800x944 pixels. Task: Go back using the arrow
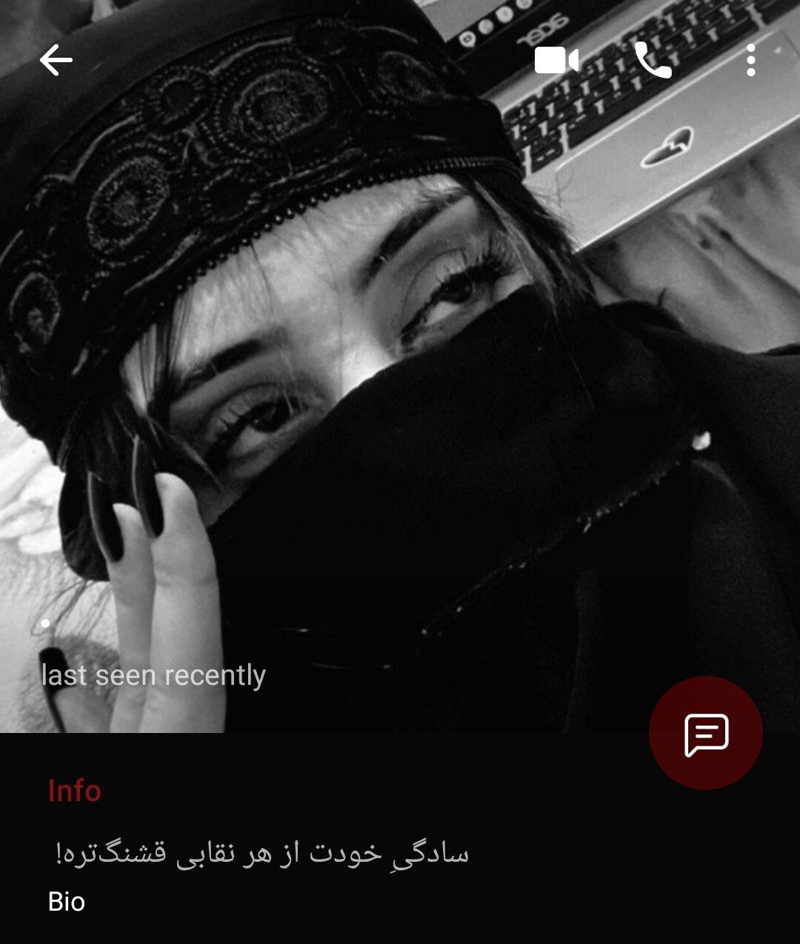[x=56, y=61]
